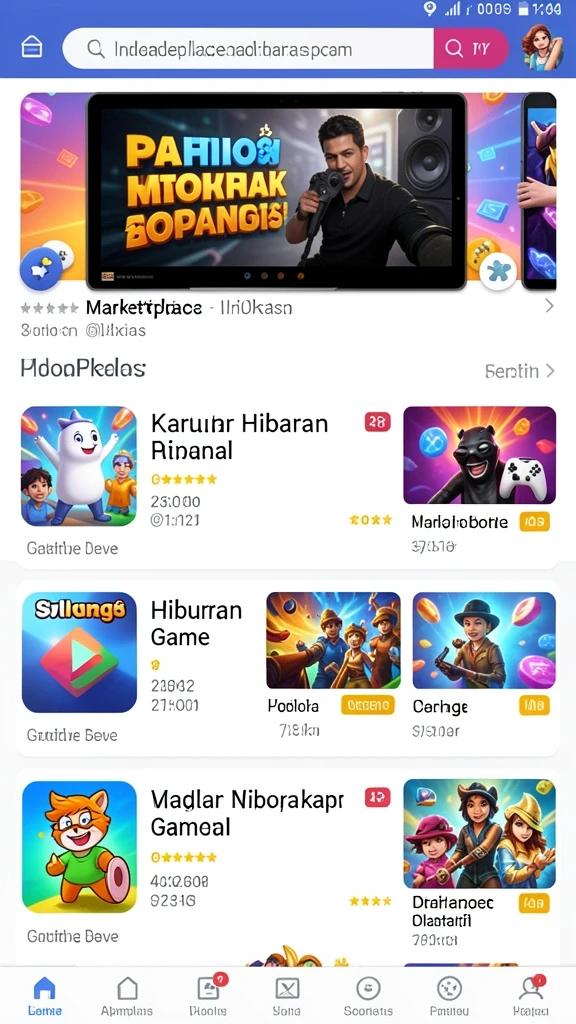Tap the search field in the header
The height and width of the screenshot is (1024, 576).
point(248,49)
